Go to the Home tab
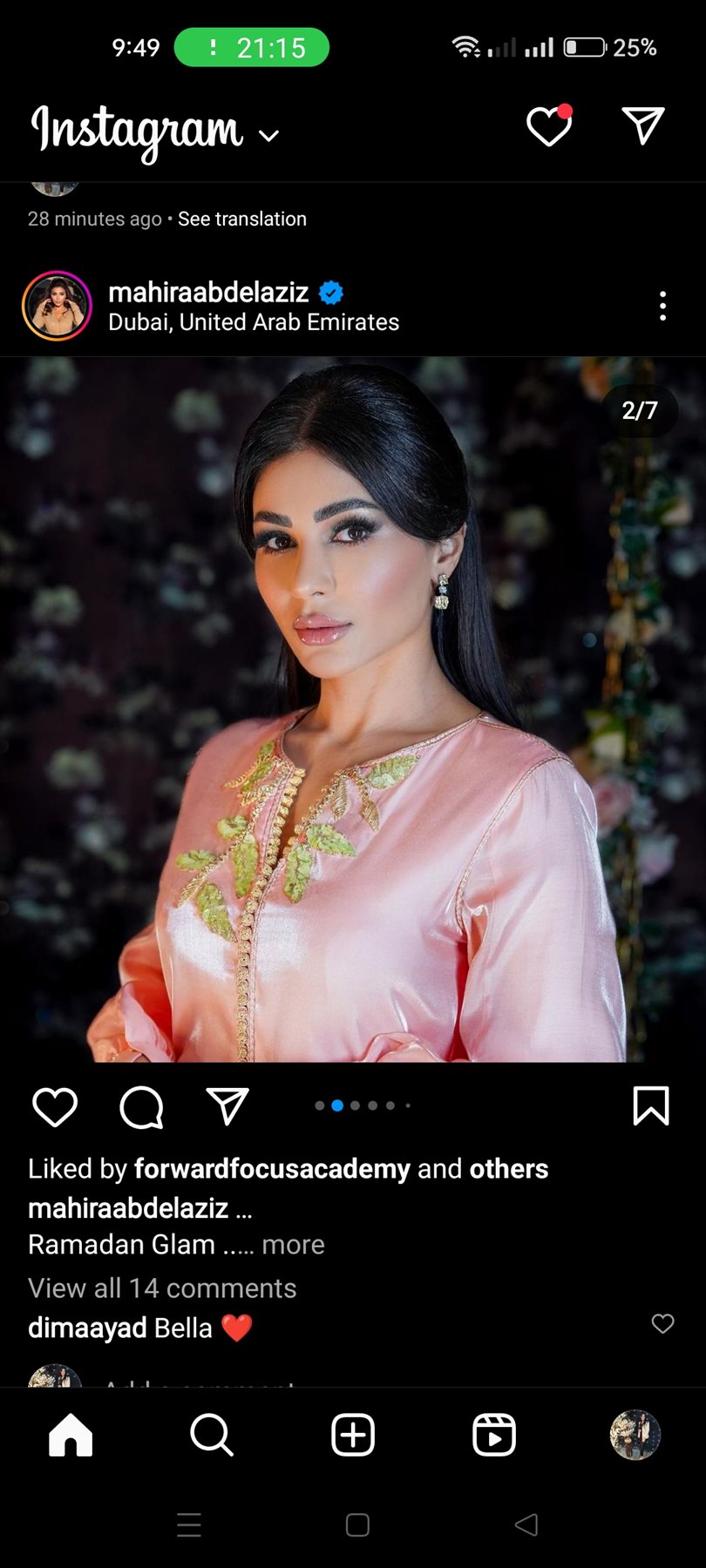 click(71, 1435)
